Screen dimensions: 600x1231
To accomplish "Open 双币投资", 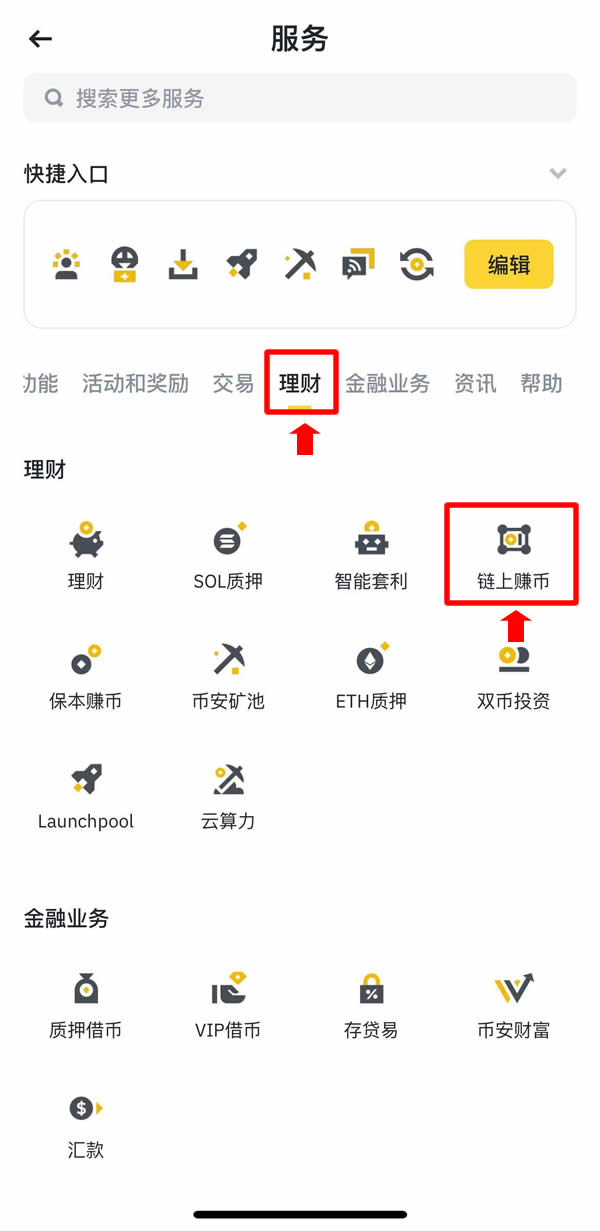I will point(513,676).
